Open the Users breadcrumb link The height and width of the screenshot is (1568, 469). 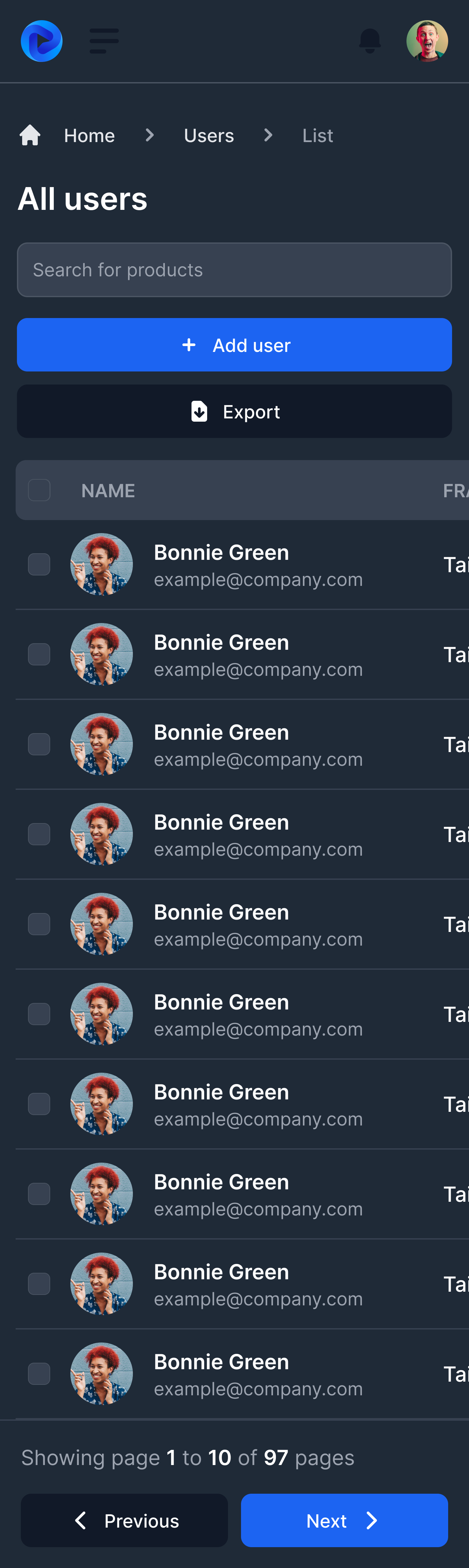(209, 136)
